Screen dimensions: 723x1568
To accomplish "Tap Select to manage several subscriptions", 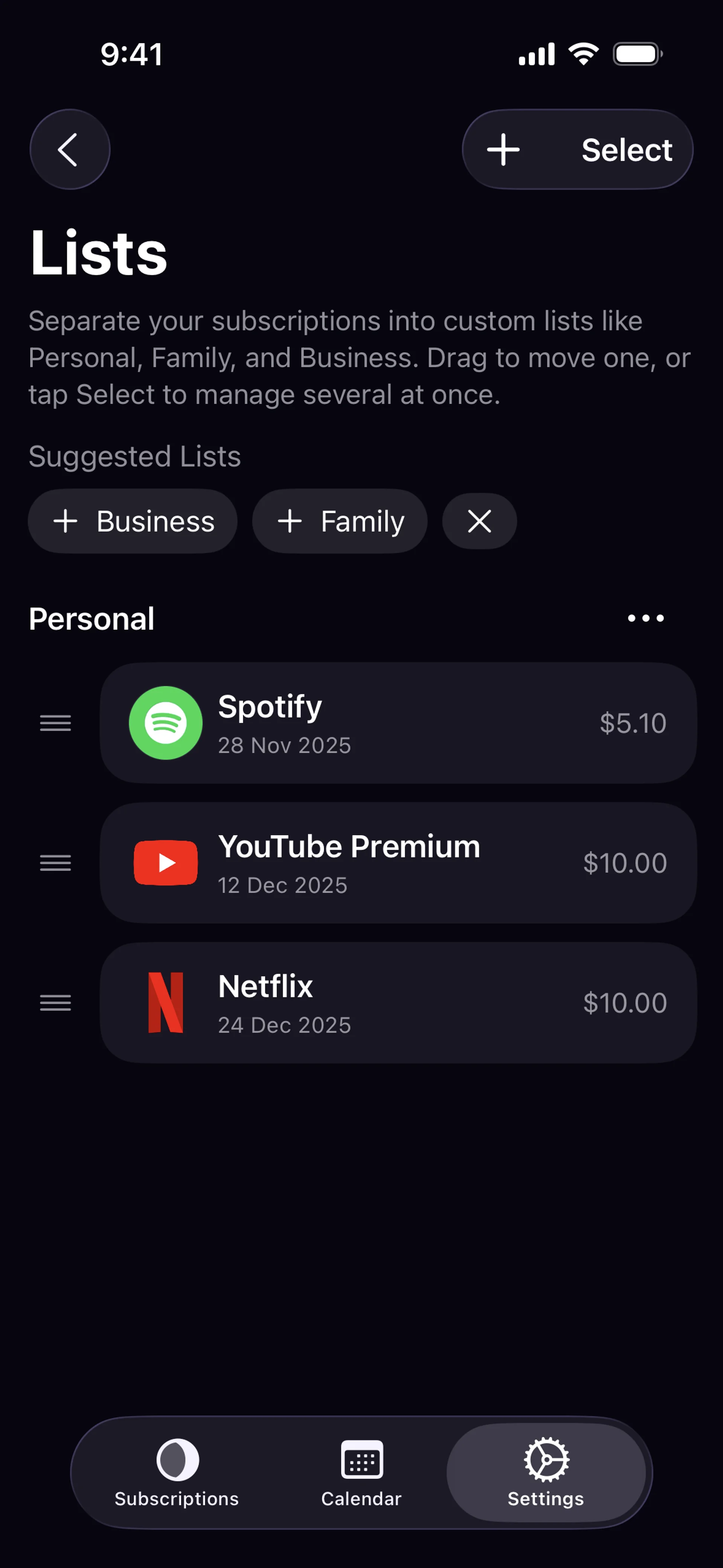I will tap(626, 150).
